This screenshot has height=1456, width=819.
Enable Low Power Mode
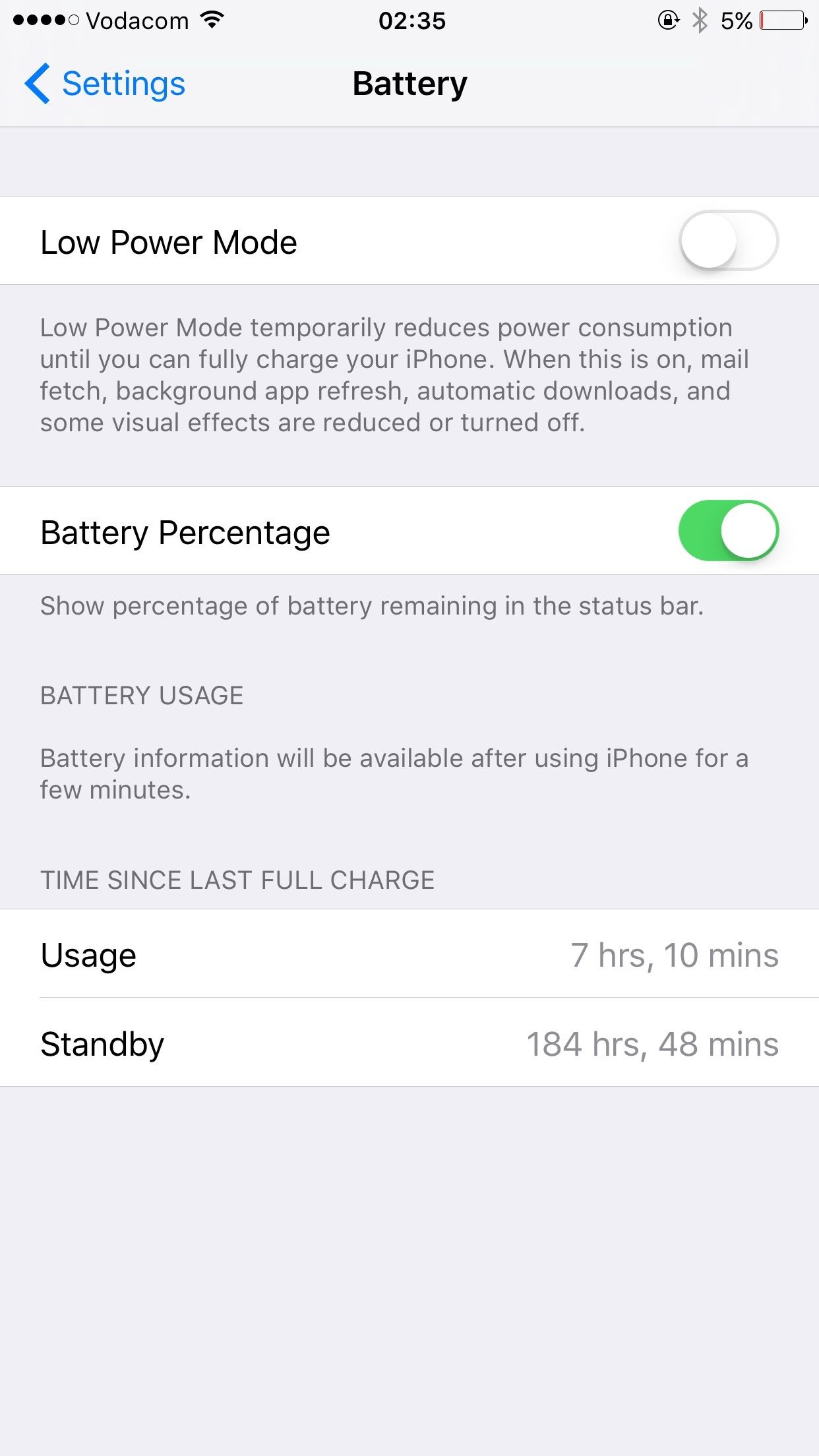point(729,241)
